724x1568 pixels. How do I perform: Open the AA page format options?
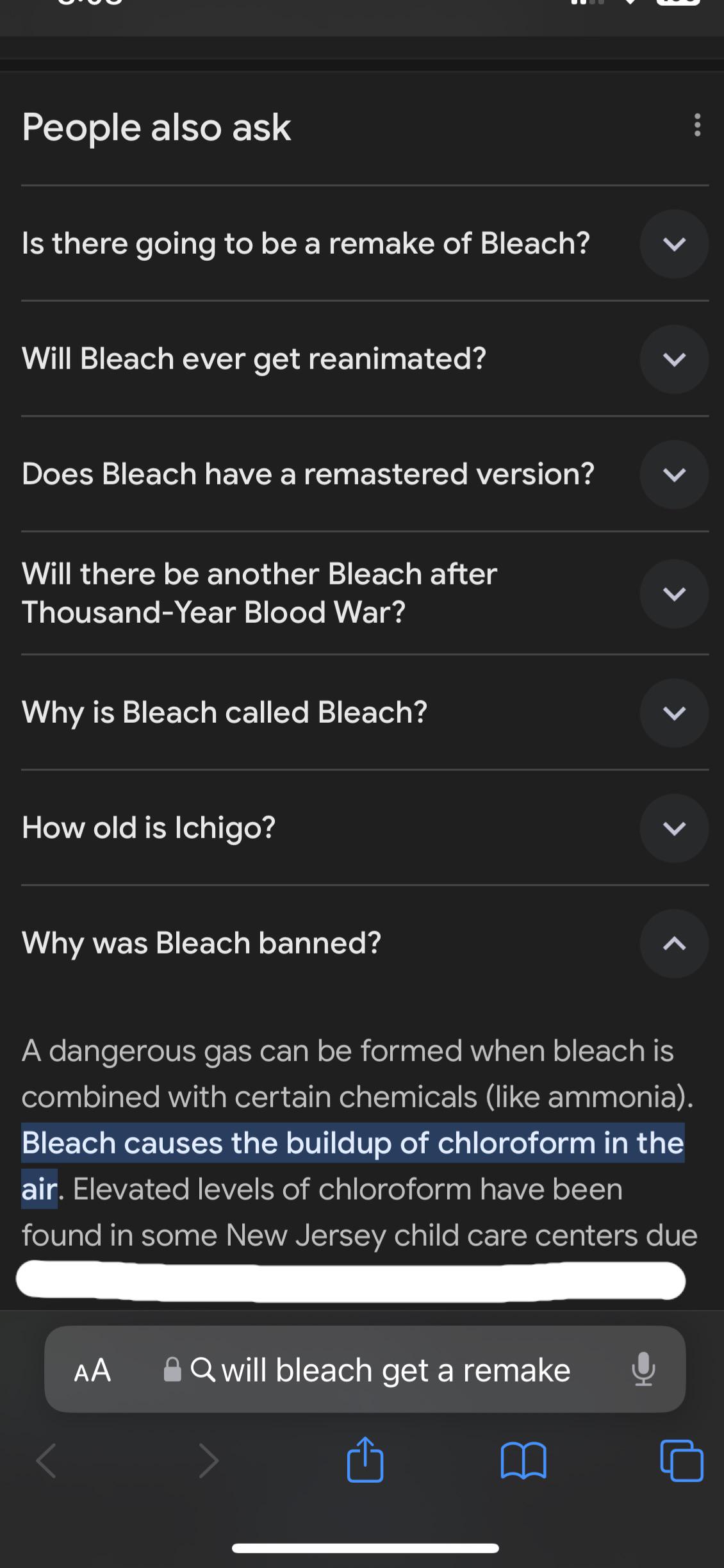tap(93, 1371)
